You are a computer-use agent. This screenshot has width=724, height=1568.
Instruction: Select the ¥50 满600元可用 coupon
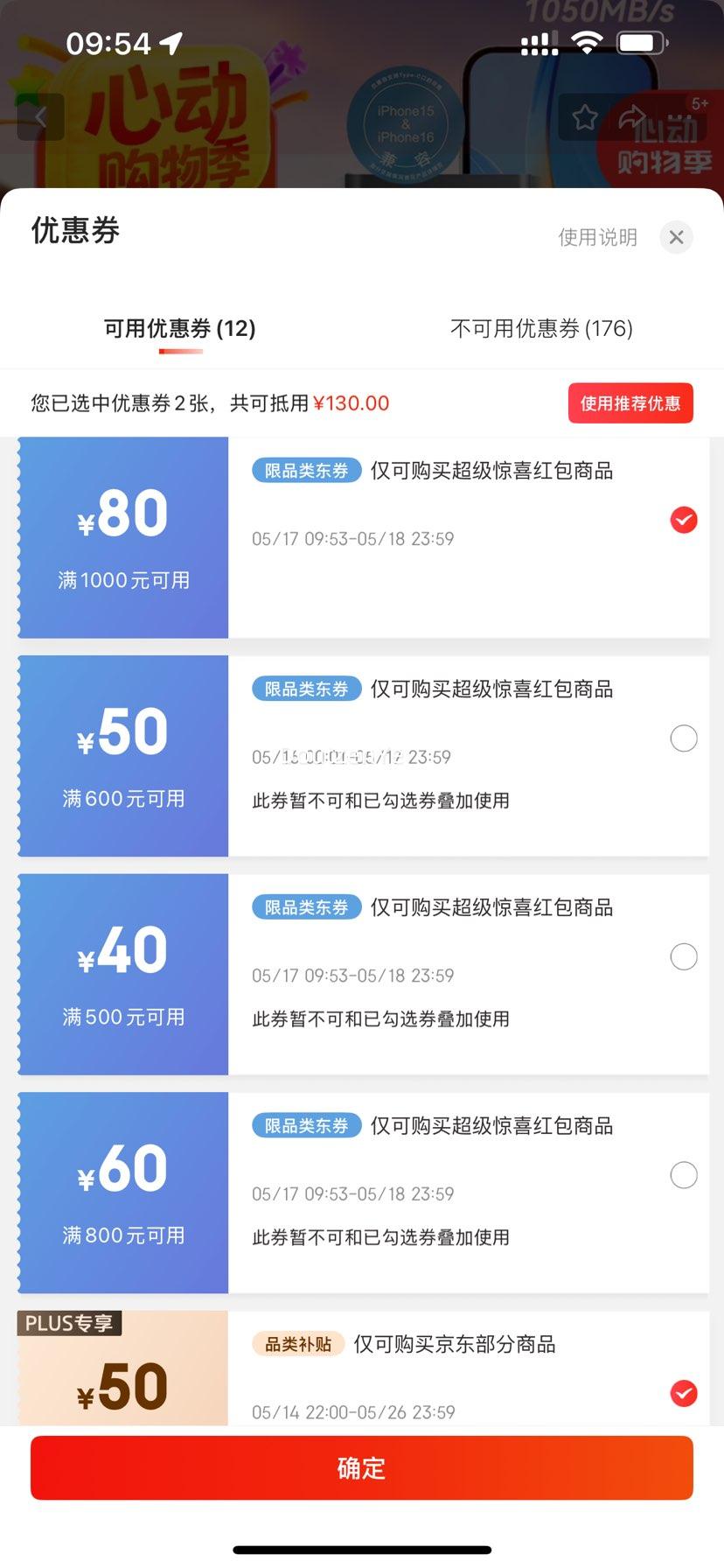click(x=684, y=738)
